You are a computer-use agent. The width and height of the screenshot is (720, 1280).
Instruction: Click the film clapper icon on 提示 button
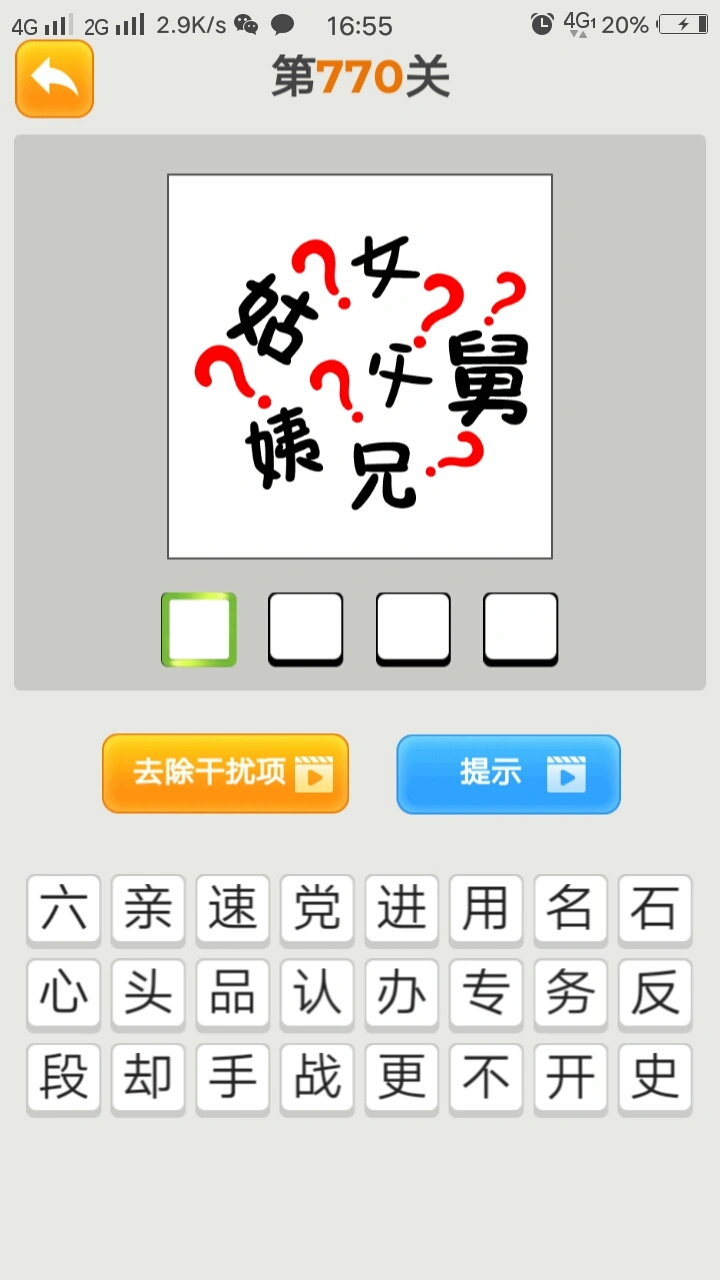[x=570, y=775]
